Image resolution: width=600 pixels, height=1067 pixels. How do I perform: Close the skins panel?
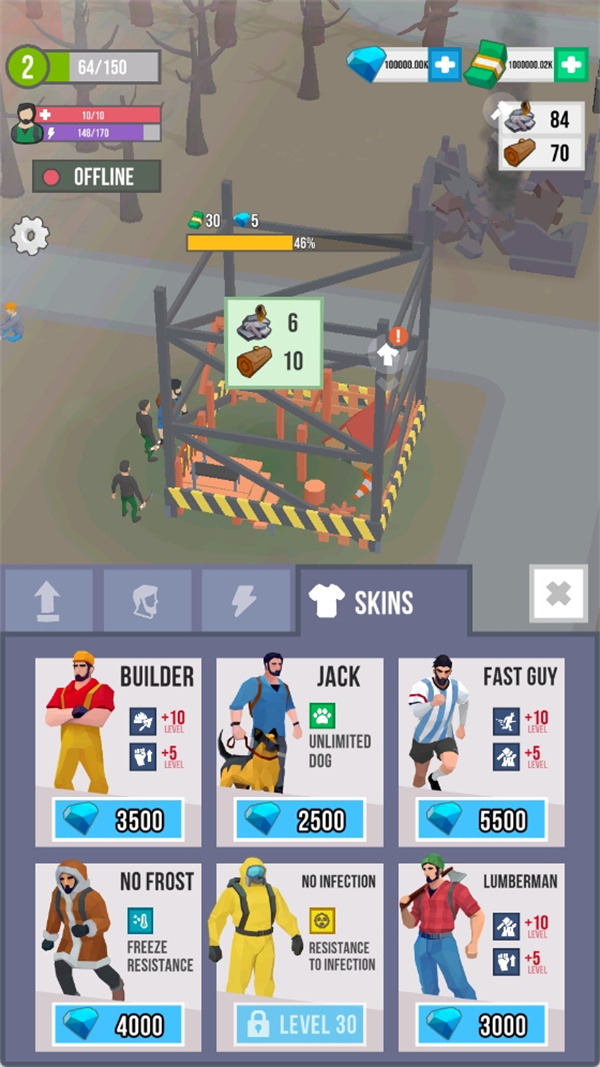tap(559, 595)
